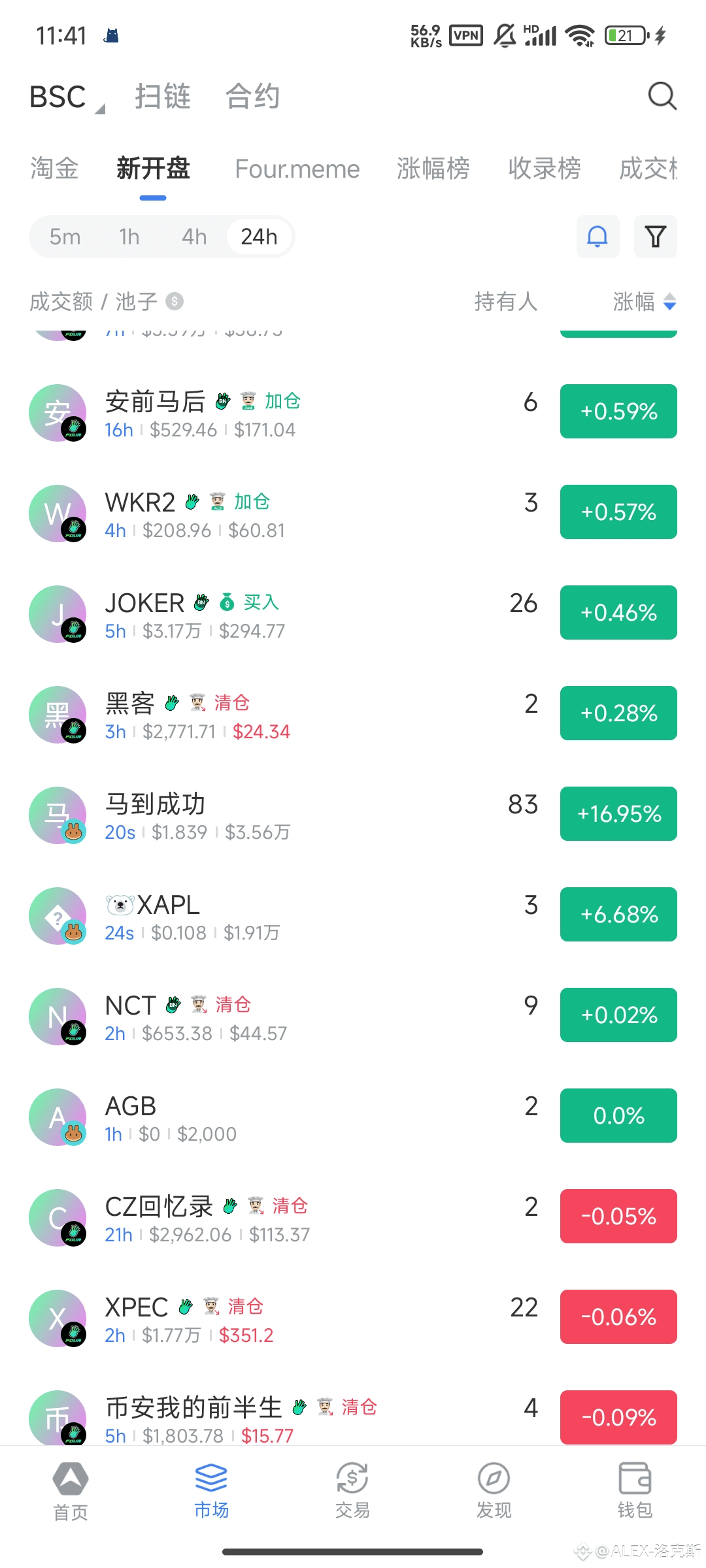Open the Four.meme tab
The width and height of the screenshot is (706, 1568).
[x=297, y=169]
